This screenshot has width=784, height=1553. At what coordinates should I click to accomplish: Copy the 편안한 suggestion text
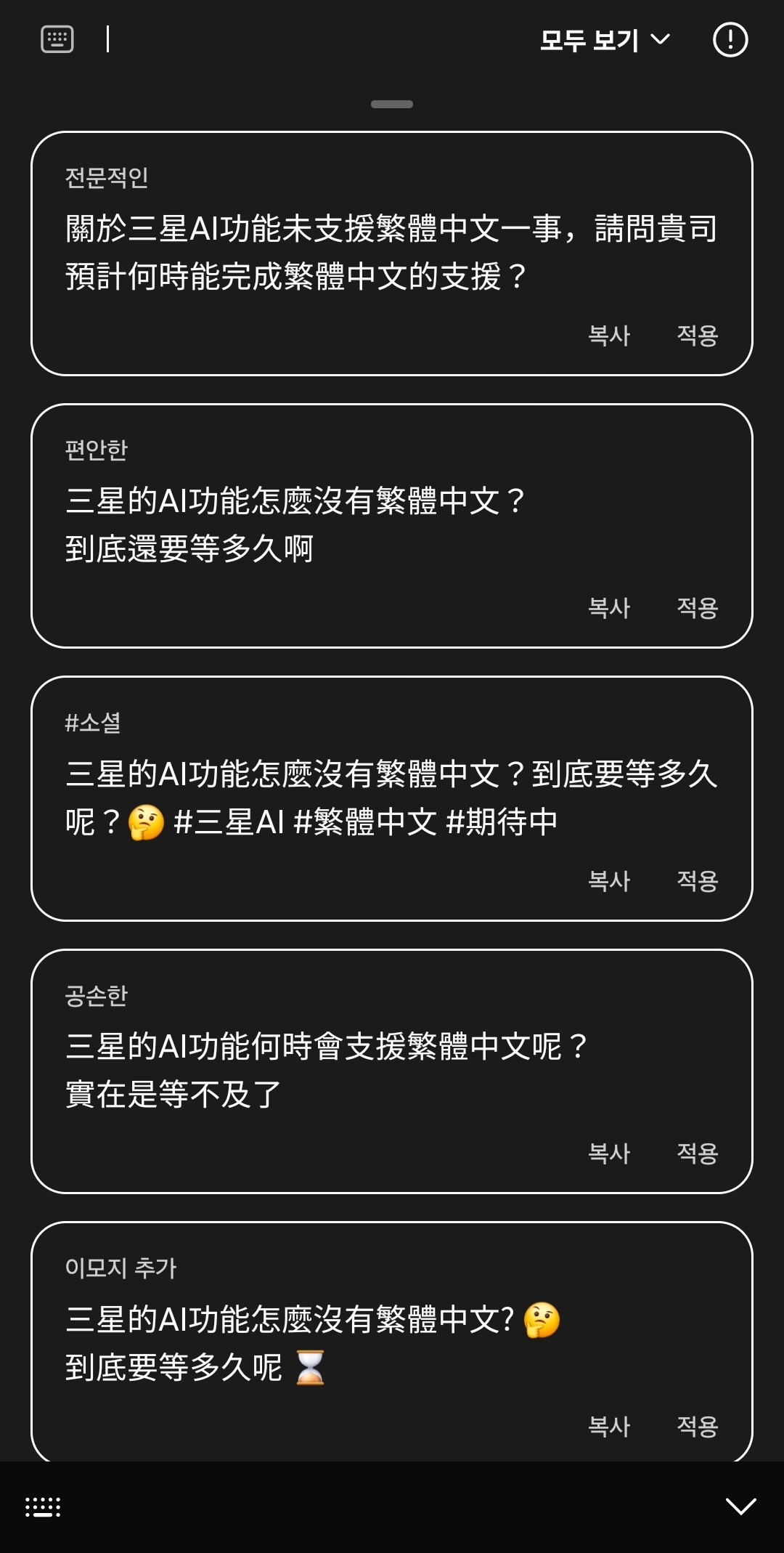608,607
